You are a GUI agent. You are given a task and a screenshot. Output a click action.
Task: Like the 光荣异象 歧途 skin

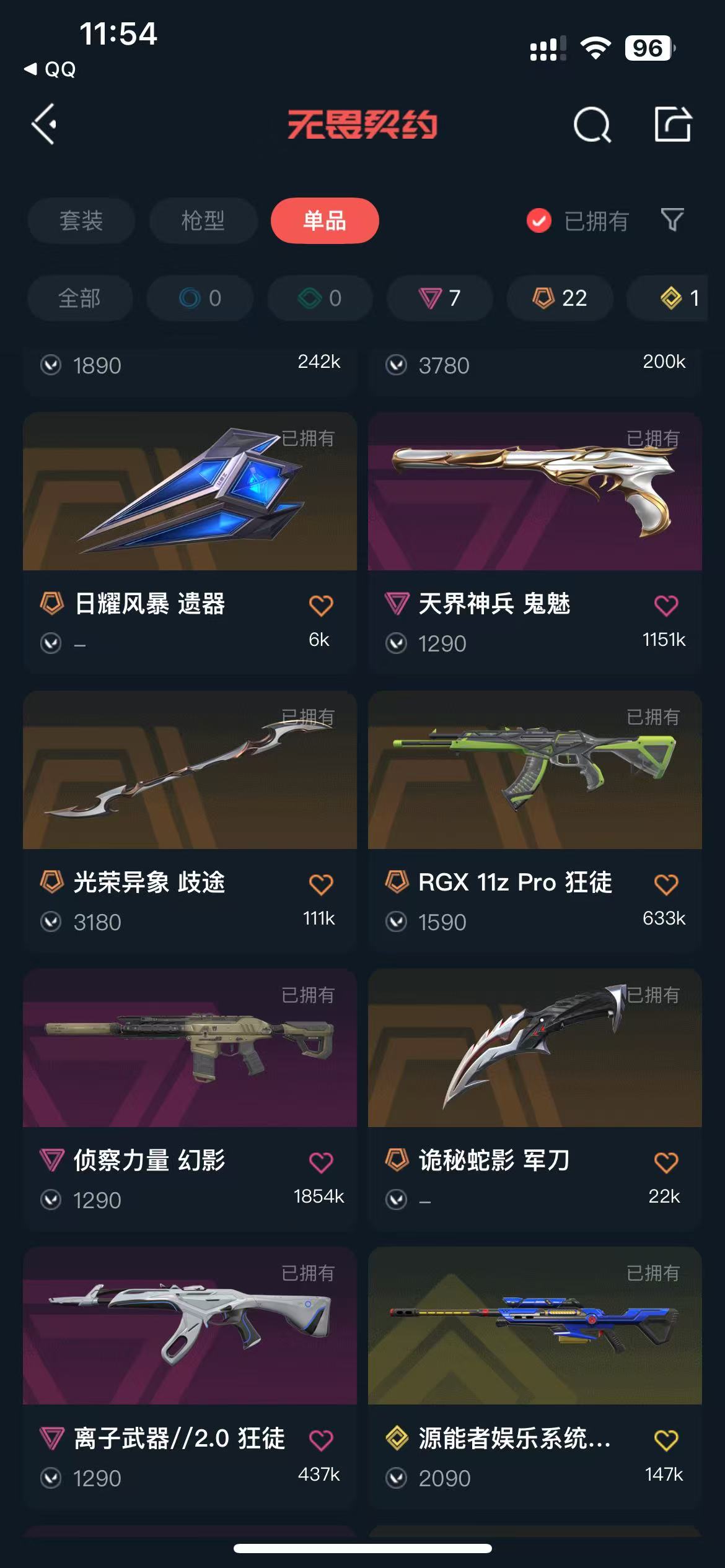tap(321, 884)
